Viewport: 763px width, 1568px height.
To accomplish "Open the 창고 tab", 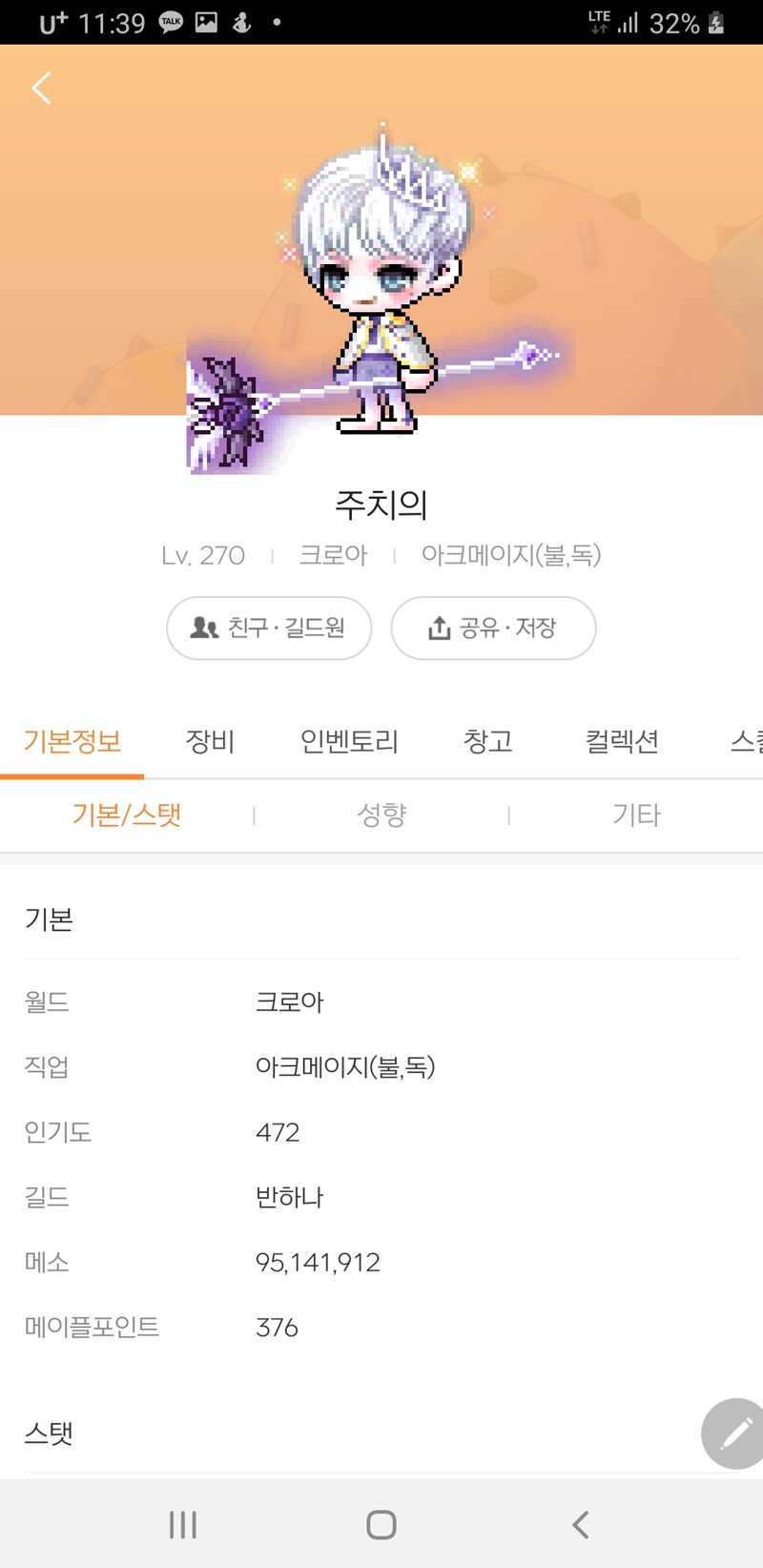I will click(x=488, y=741).
